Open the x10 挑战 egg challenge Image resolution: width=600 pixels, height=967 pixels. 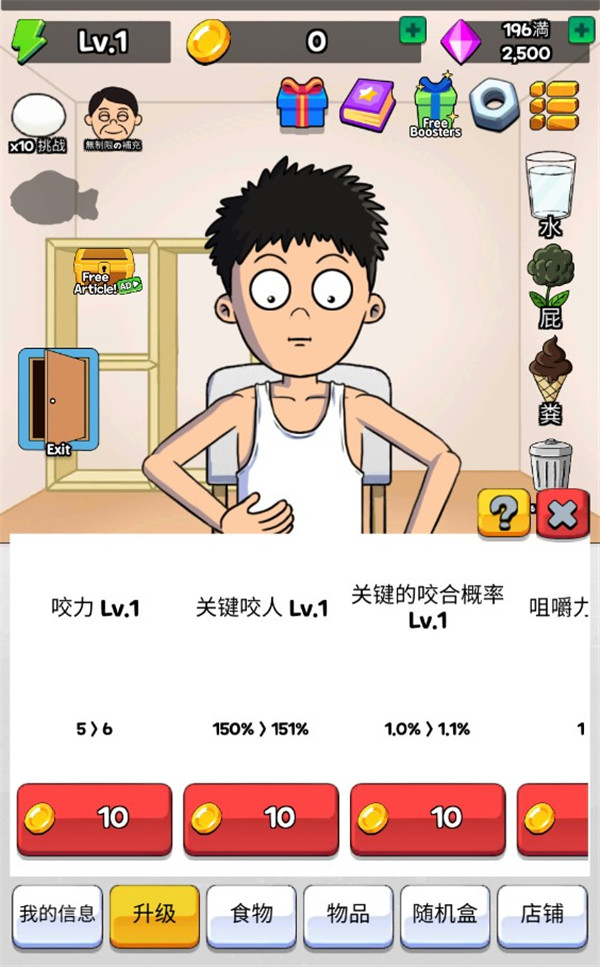38,122
